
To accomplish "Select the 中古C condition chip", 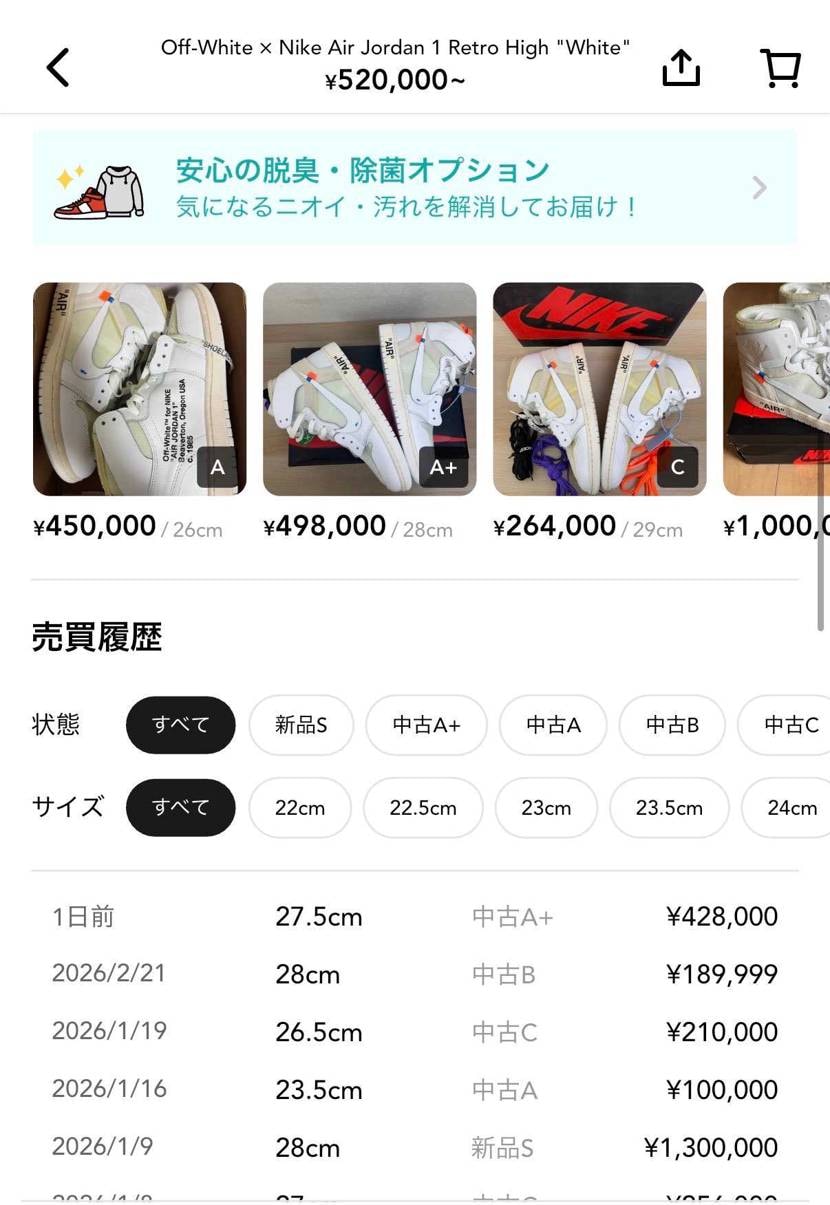I will 790,725.
